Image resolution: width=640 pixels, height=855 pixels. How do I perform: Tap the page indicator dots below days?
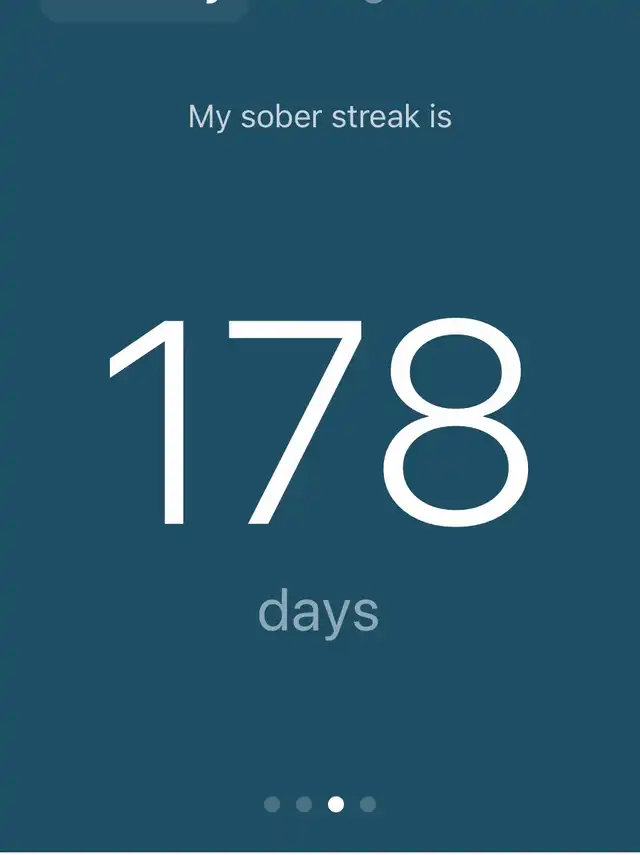[320, 804]
